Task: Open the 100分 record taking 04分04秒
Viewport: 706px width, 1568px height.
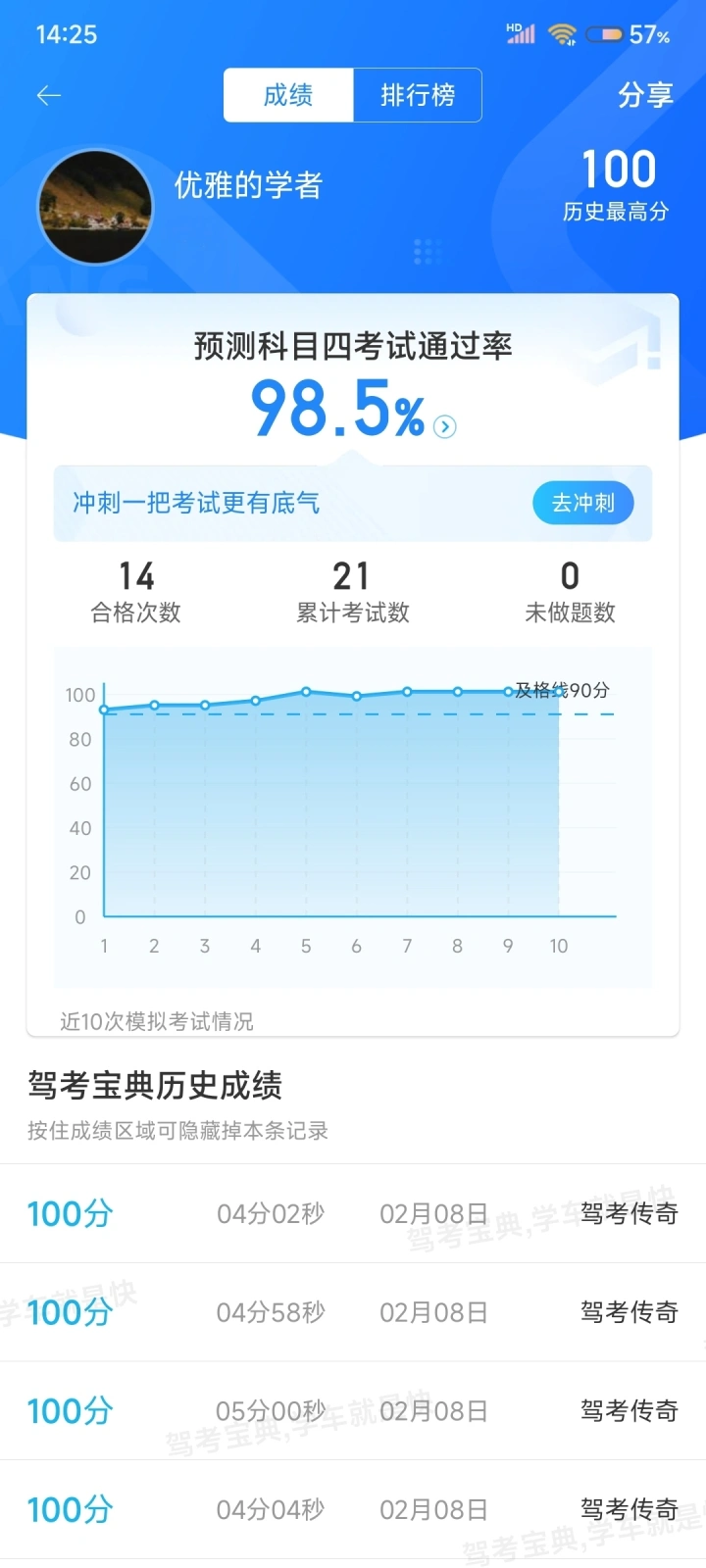Action: (353, 1509)
